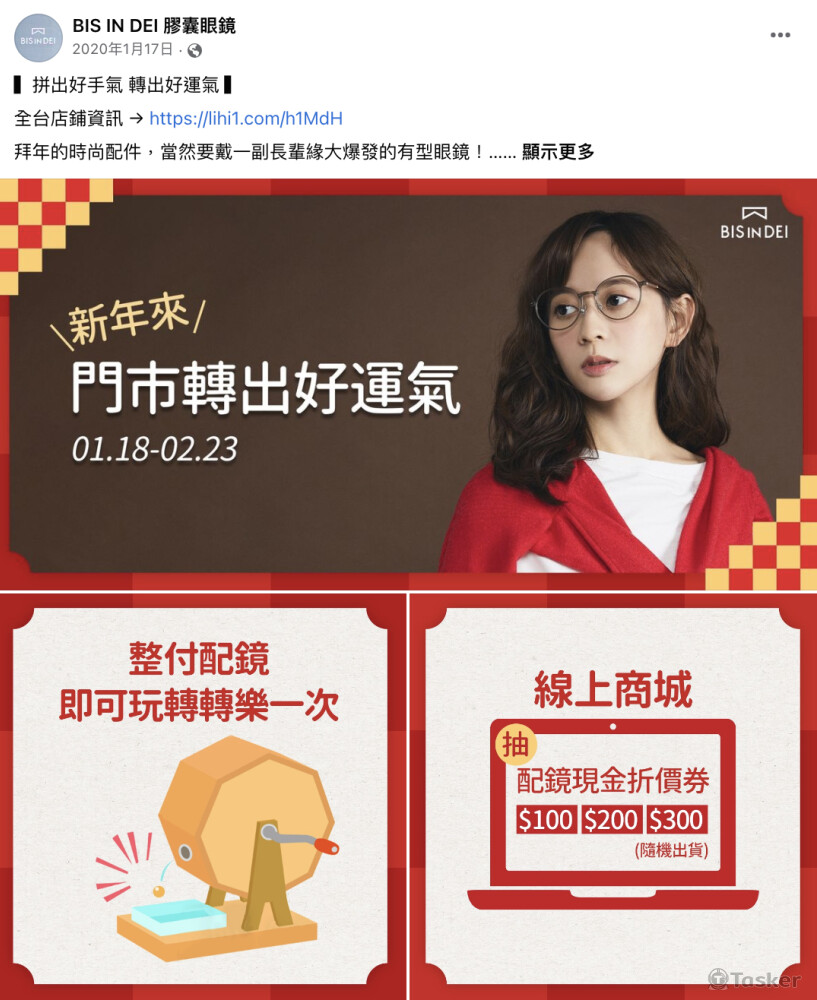This screenshot has width=817, height=1000.
Task: Open the BIS IN DEI profile picture
Action: [x=38, y=38]
